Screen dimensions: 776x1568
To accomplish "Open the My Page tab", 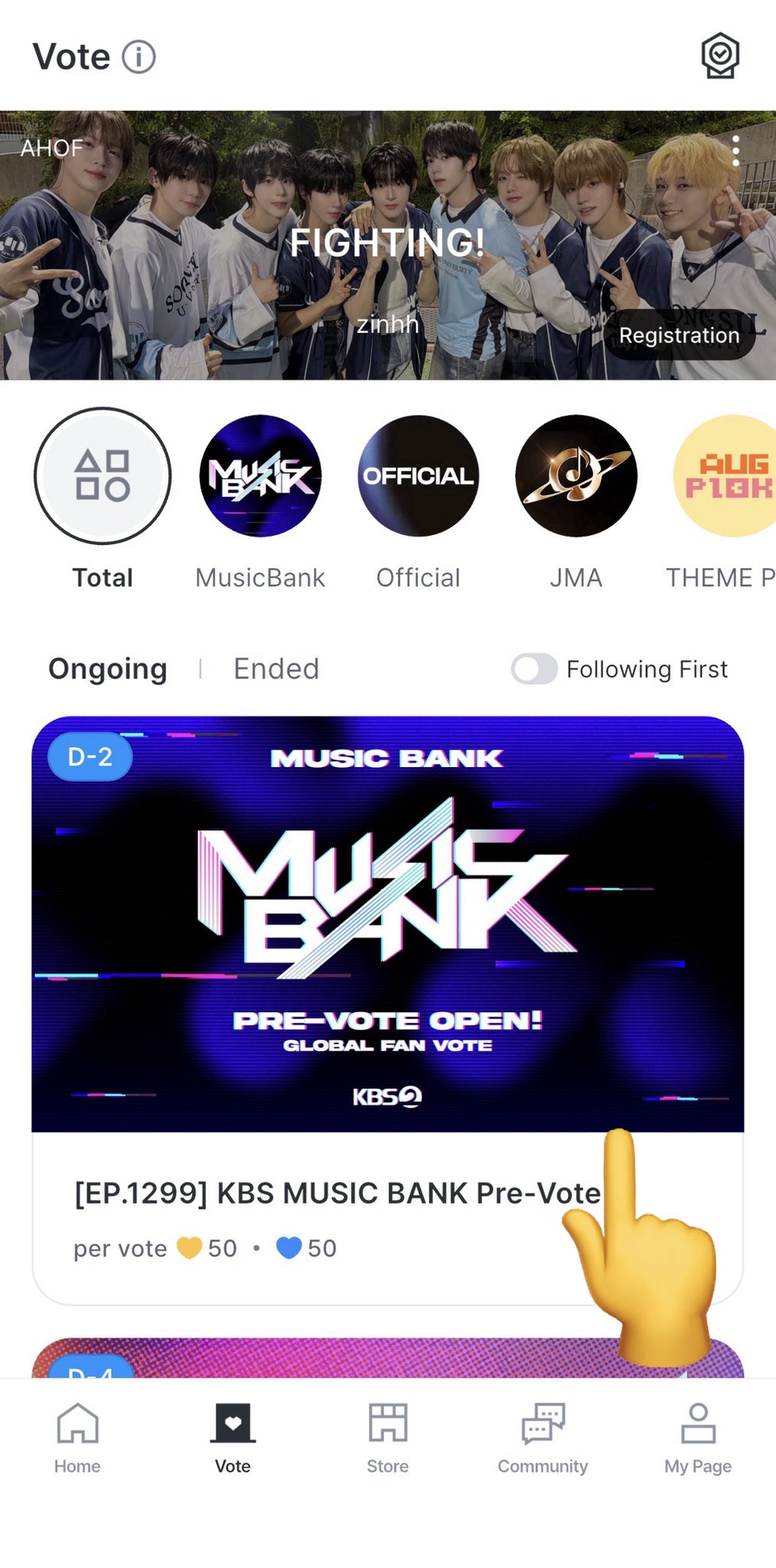I will tap(698, 1439).
